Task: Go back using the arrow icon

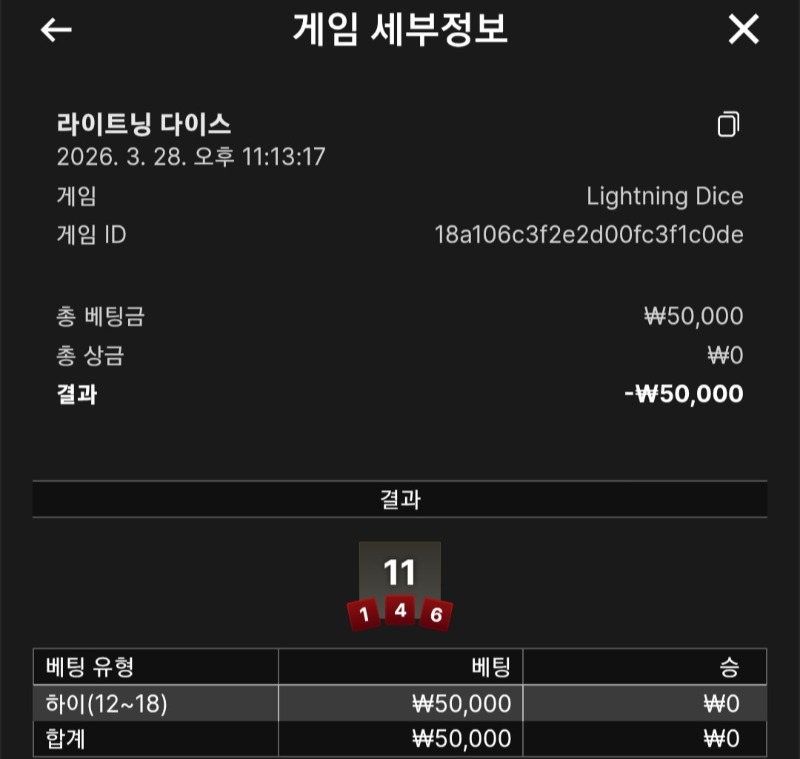Action: click(56, 30)
